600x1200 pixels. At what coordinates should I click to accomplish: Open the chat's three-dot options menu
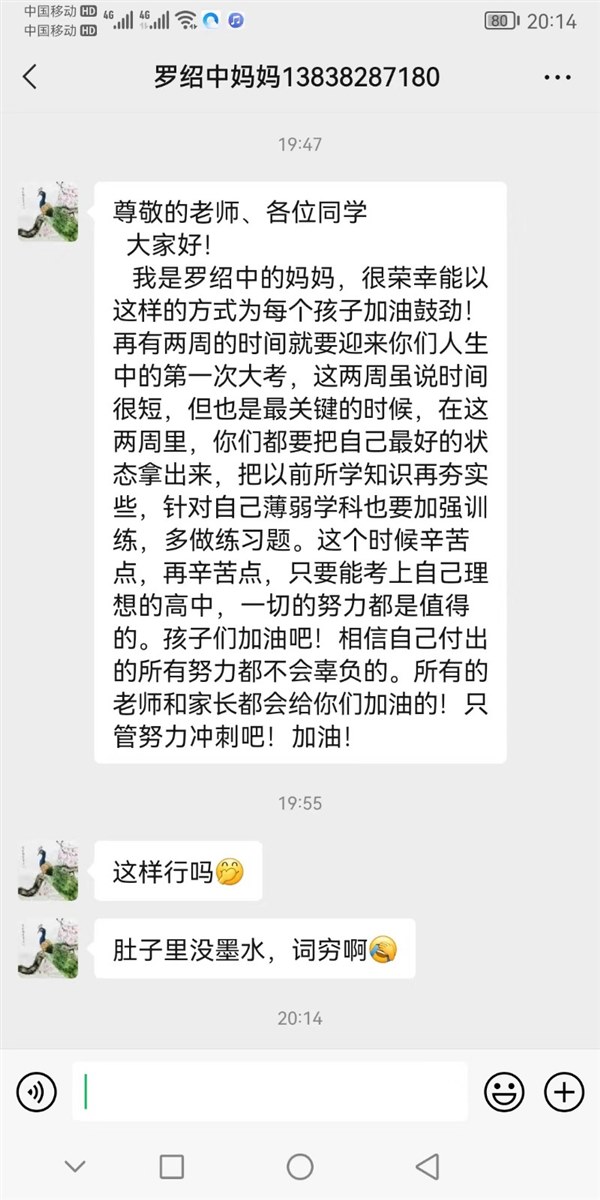pos(557,77)
